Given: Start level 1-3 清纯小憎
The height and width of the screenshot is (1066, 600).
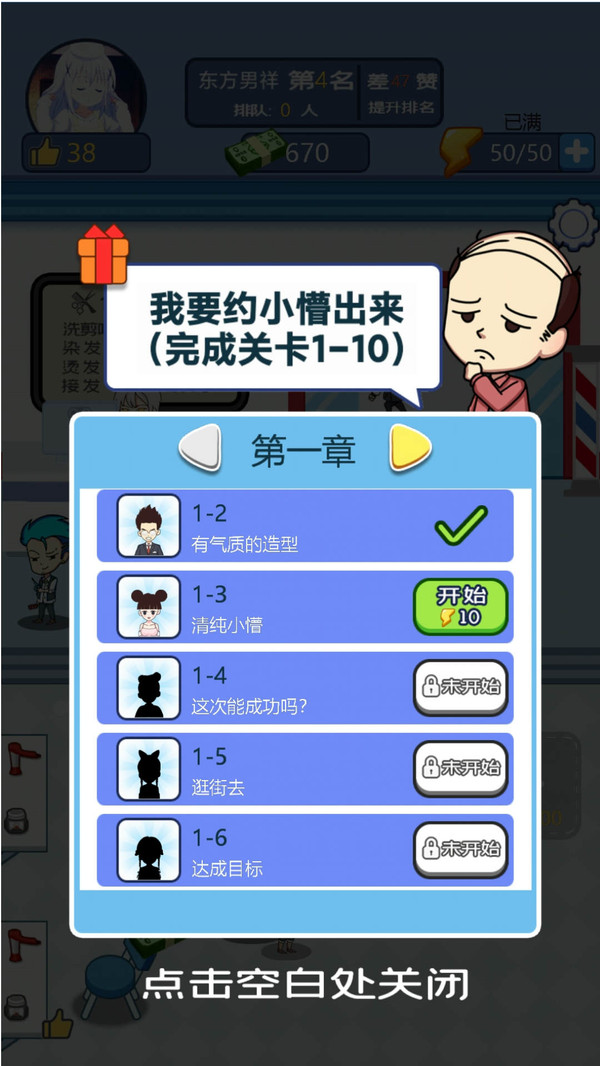Looking at the screenshot, I should tap(460, 606).
